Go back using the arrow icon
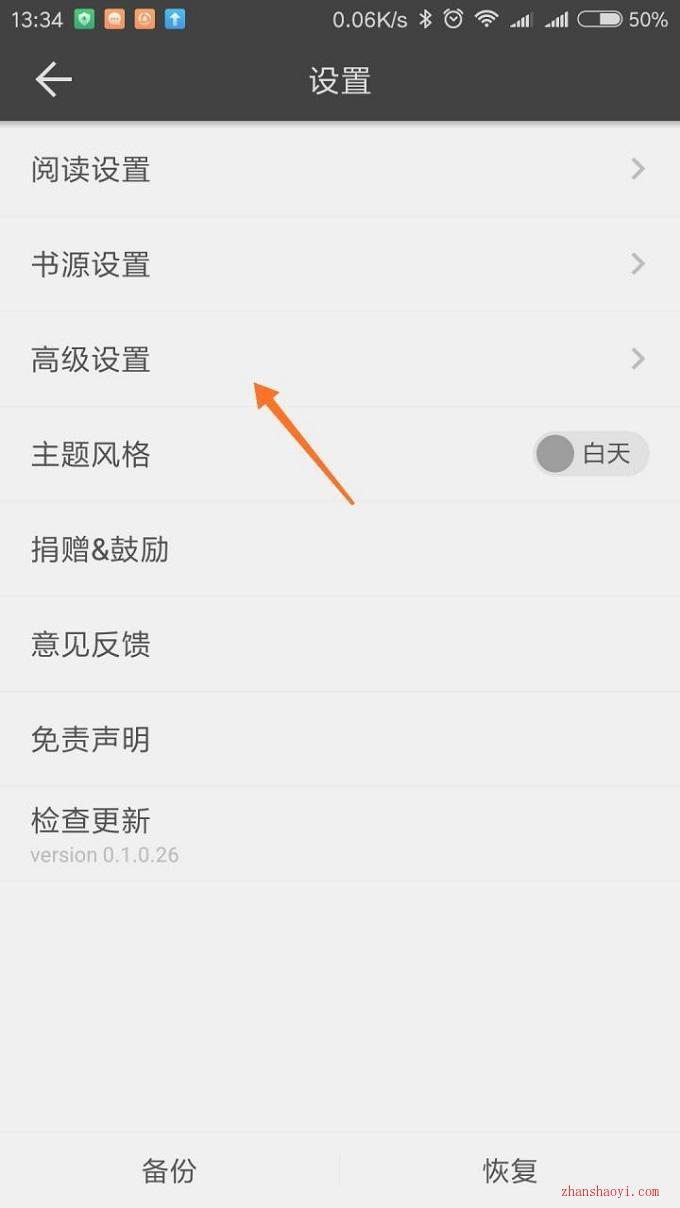680x1208 pixels. (x=54, y=80)
